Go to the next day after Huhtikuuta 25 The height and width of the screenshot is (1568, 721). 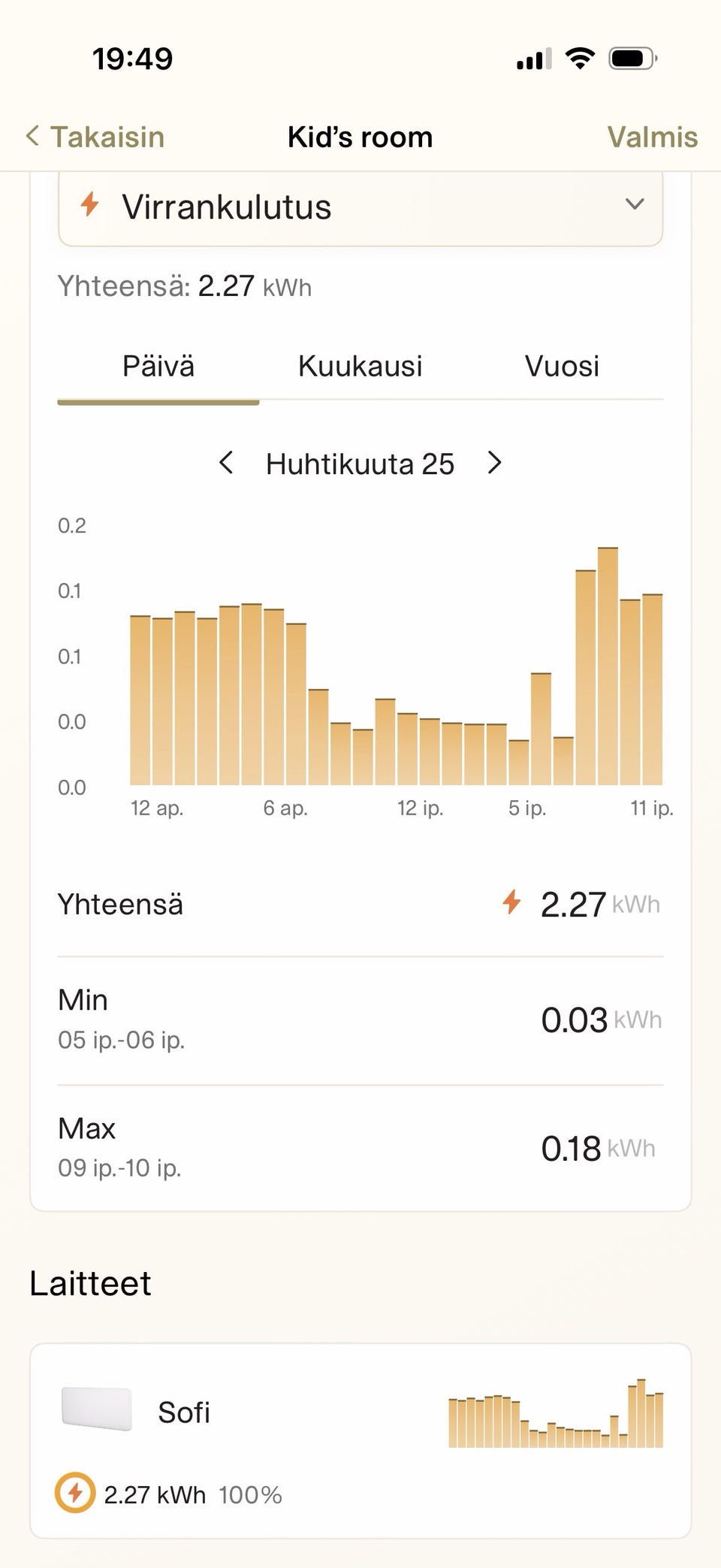[494, 463]
